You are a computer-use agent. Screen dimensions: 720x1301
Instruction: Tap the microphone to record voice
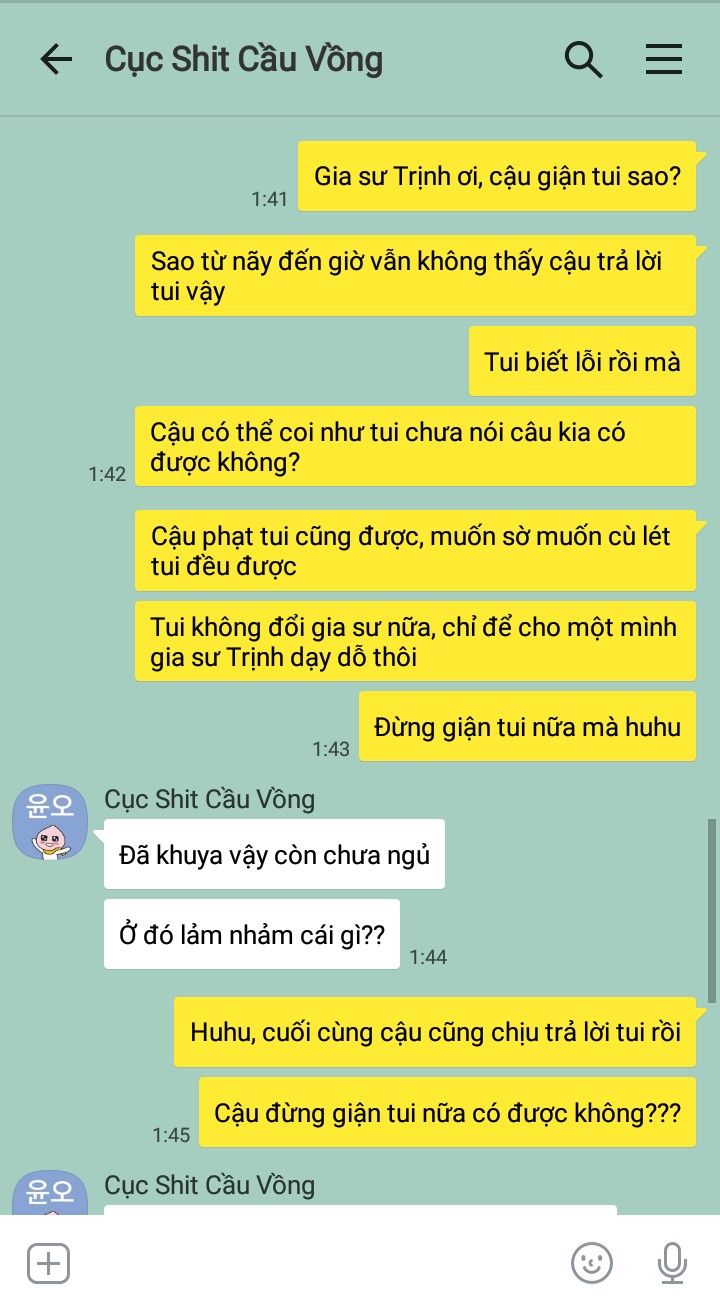672,1263
